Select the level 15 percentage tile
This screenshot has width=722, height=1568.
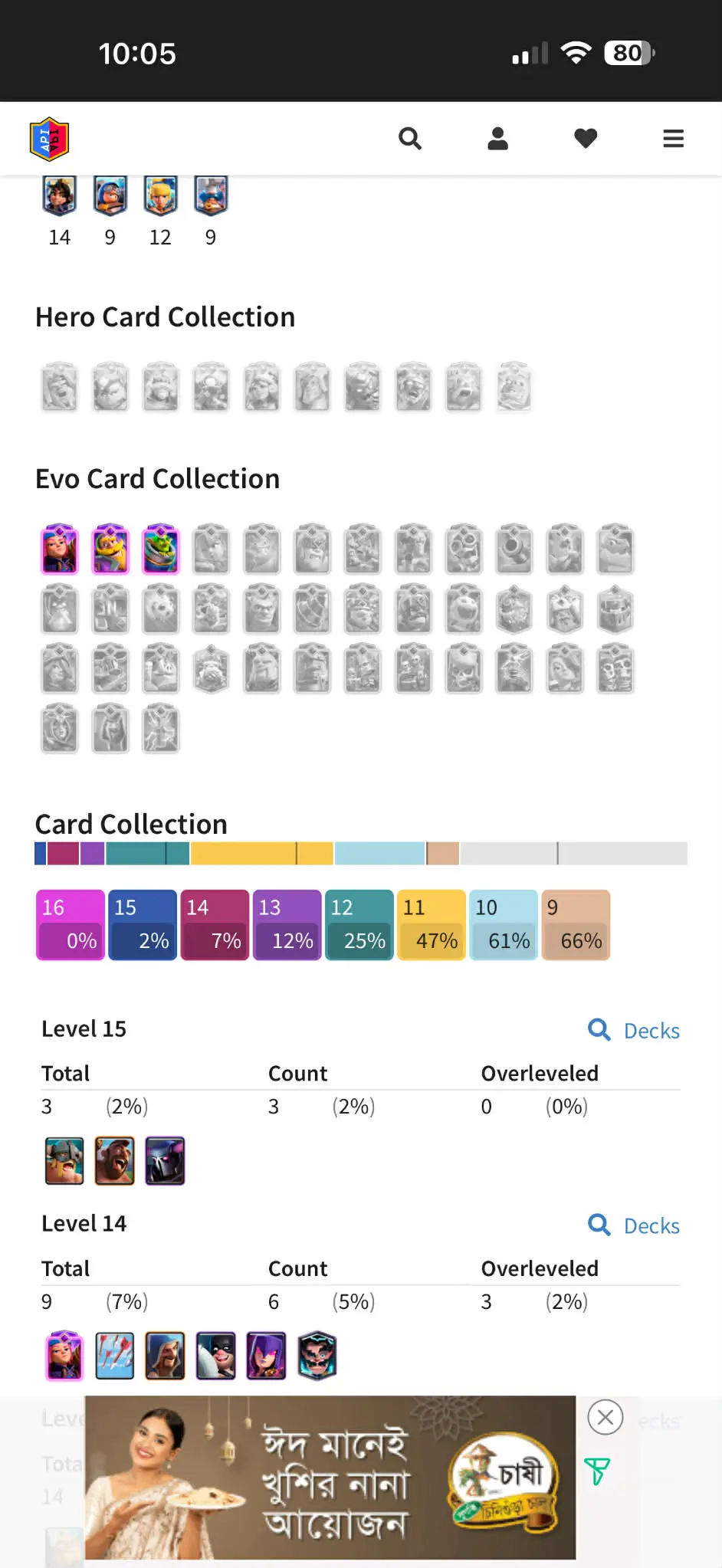click(142, 925)
